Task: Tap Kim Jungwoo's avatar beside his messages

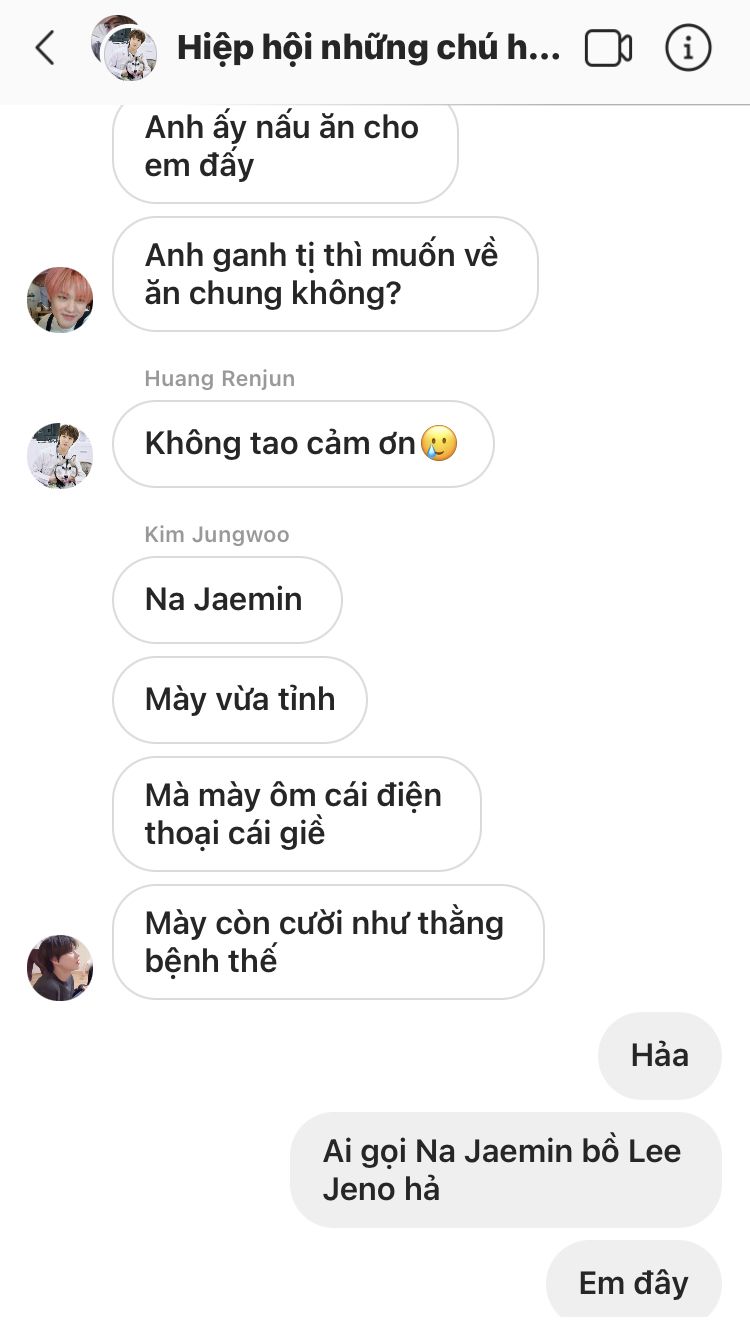Action: click(60, 967)
